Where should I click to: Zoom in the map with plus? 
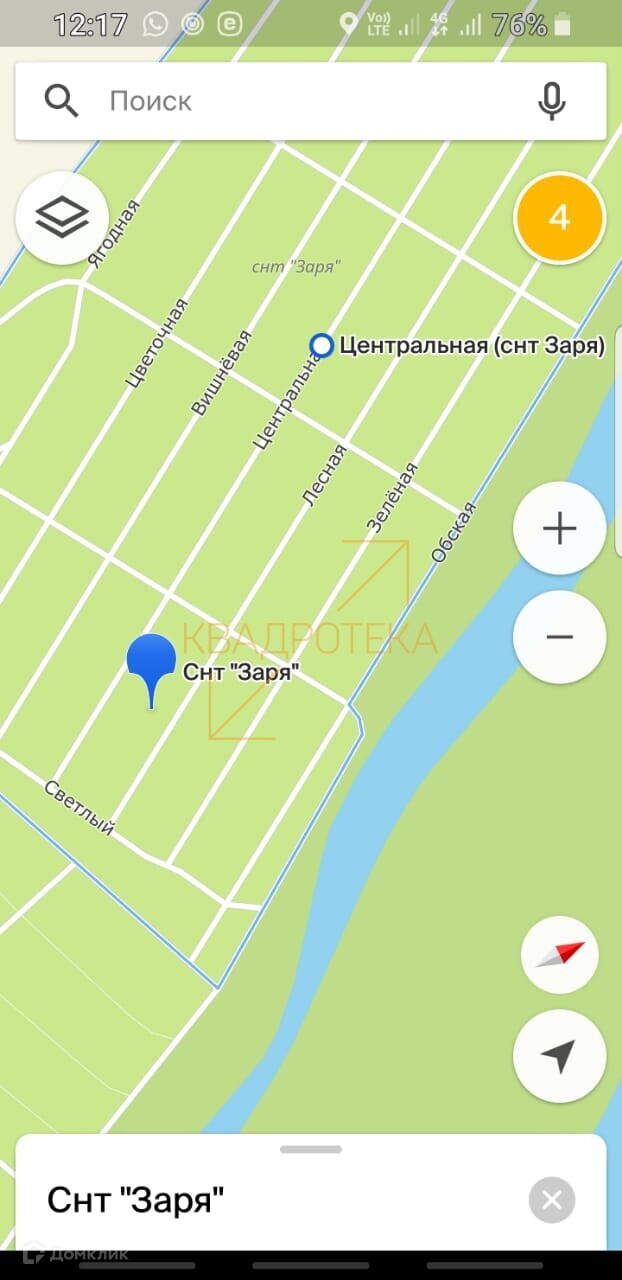[559, 528]
